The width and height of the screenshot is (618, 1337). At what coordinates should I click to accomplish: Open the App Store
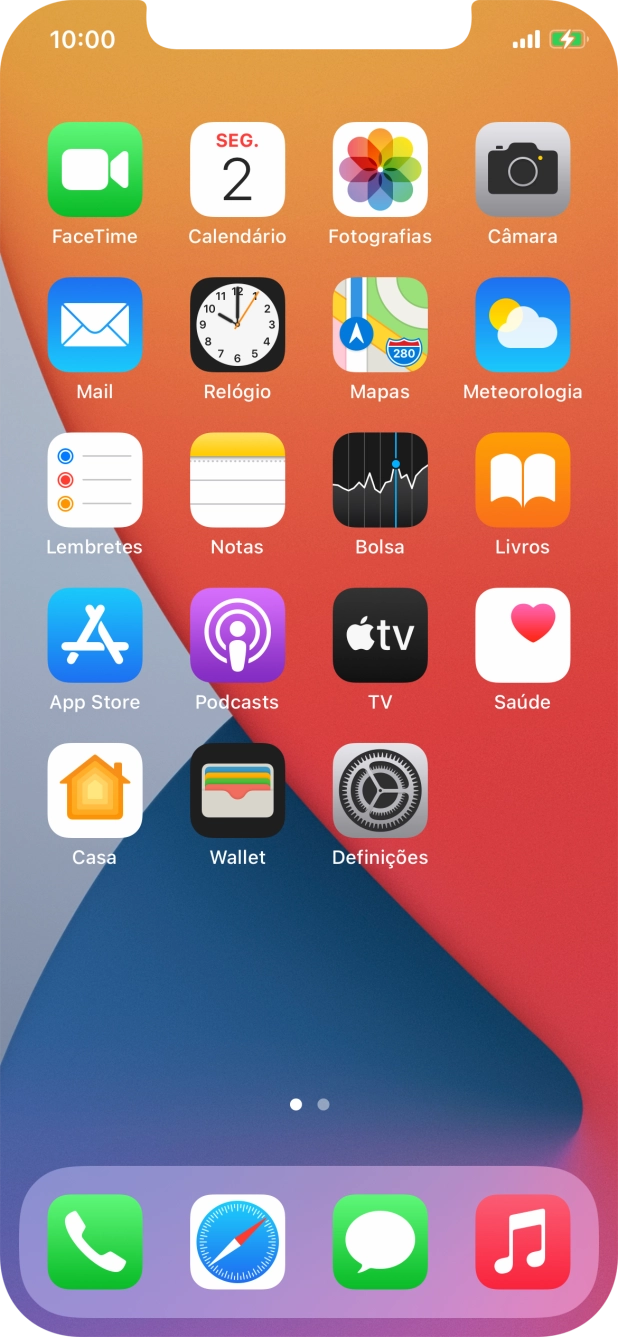[x=95, y=635]
